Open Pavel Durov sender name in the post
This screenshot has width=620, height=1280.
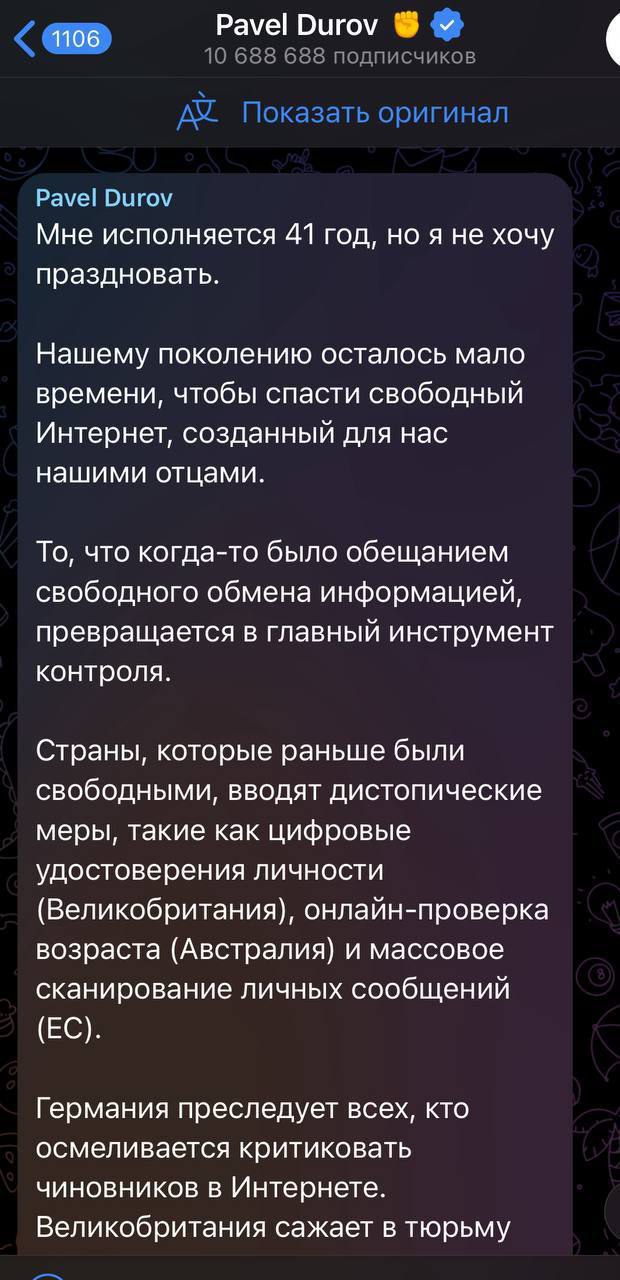104,198
